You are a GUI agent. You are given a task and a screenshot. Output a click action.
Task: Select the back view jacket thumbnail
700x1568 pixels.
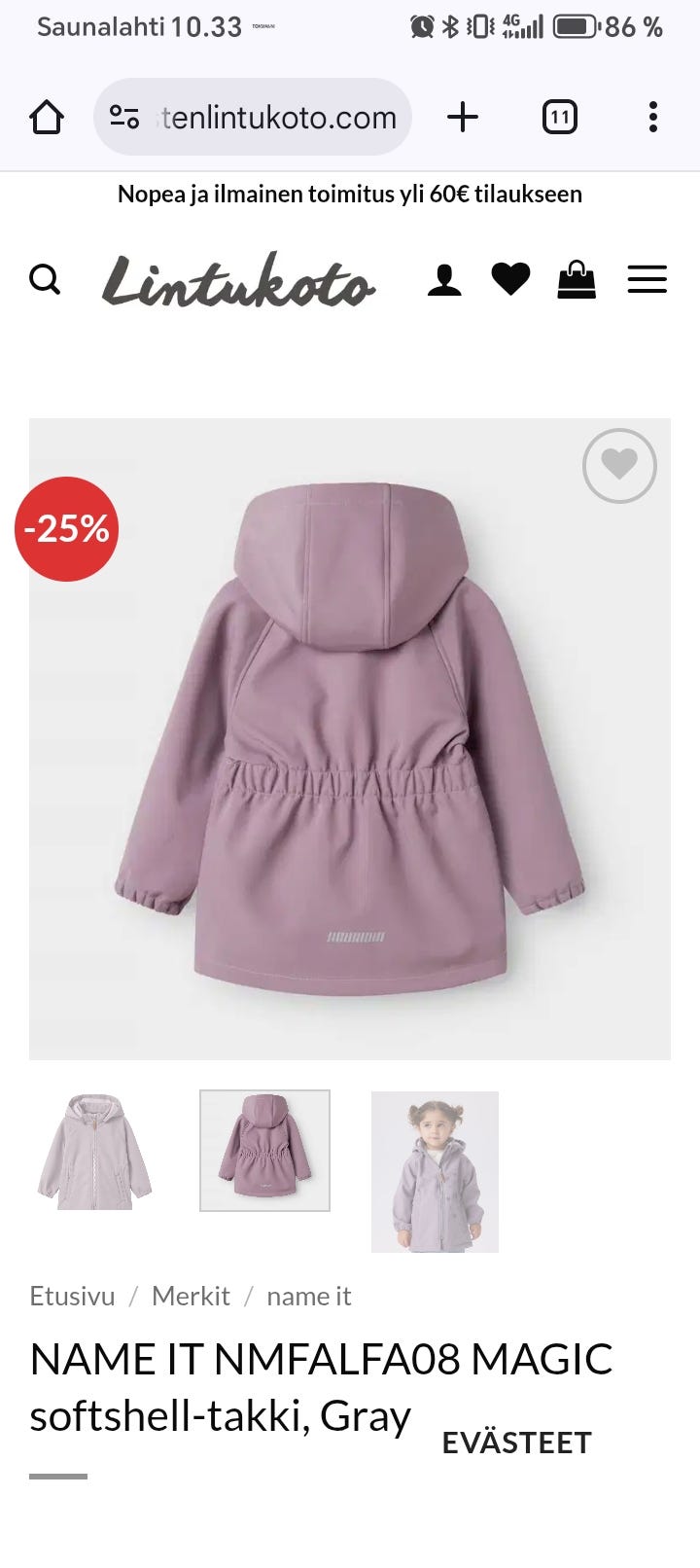(x=264, y=1152)
